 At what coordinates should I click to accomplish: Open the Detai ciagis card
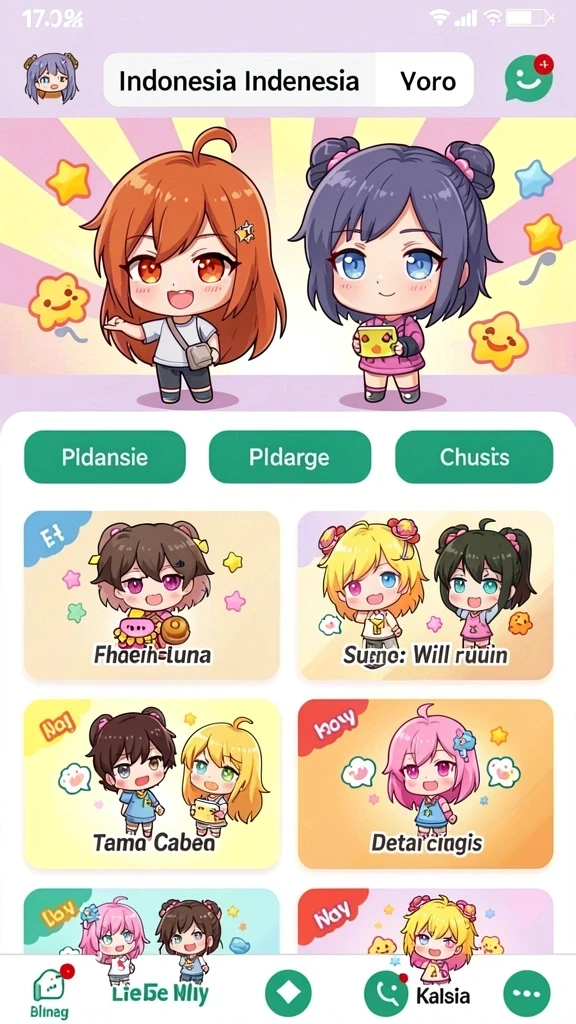426,784
